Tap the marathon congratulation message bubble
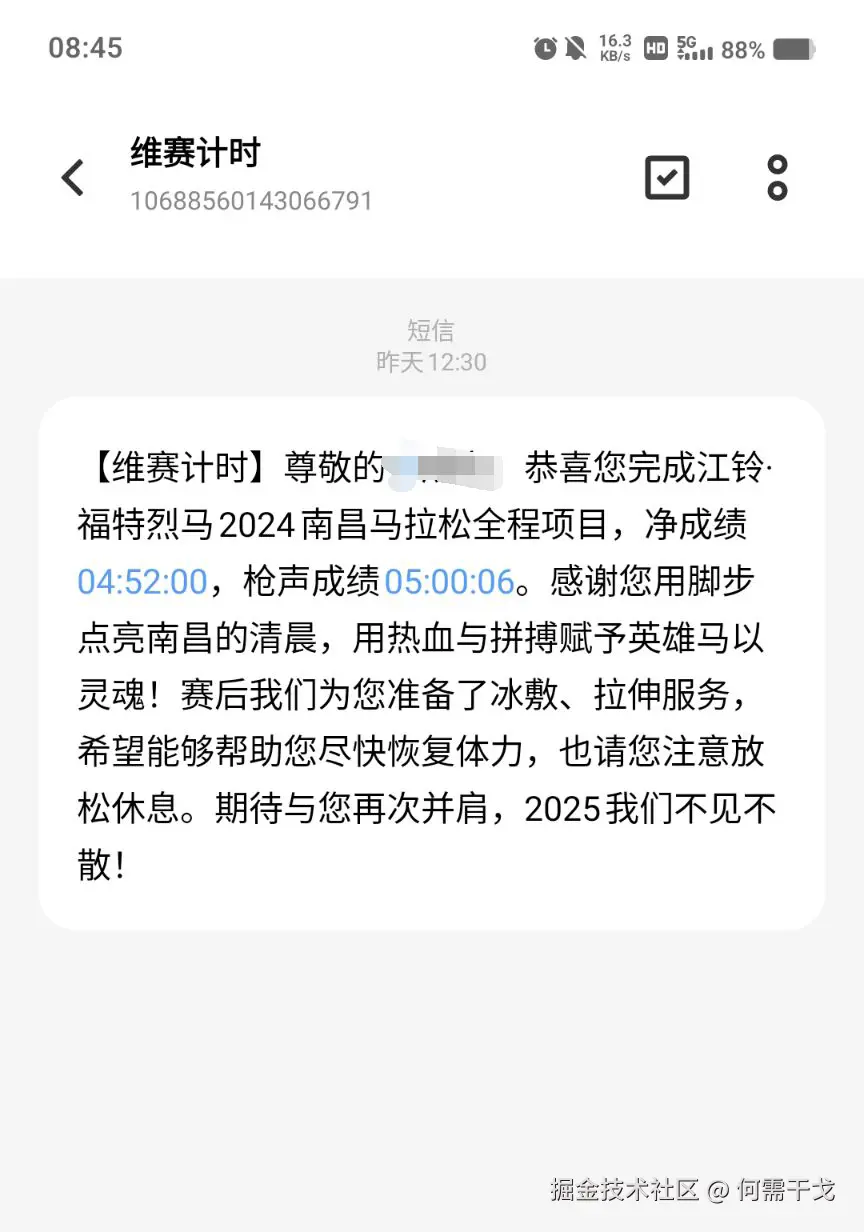This screenshot has height=1232, width=864. point(430,665)
